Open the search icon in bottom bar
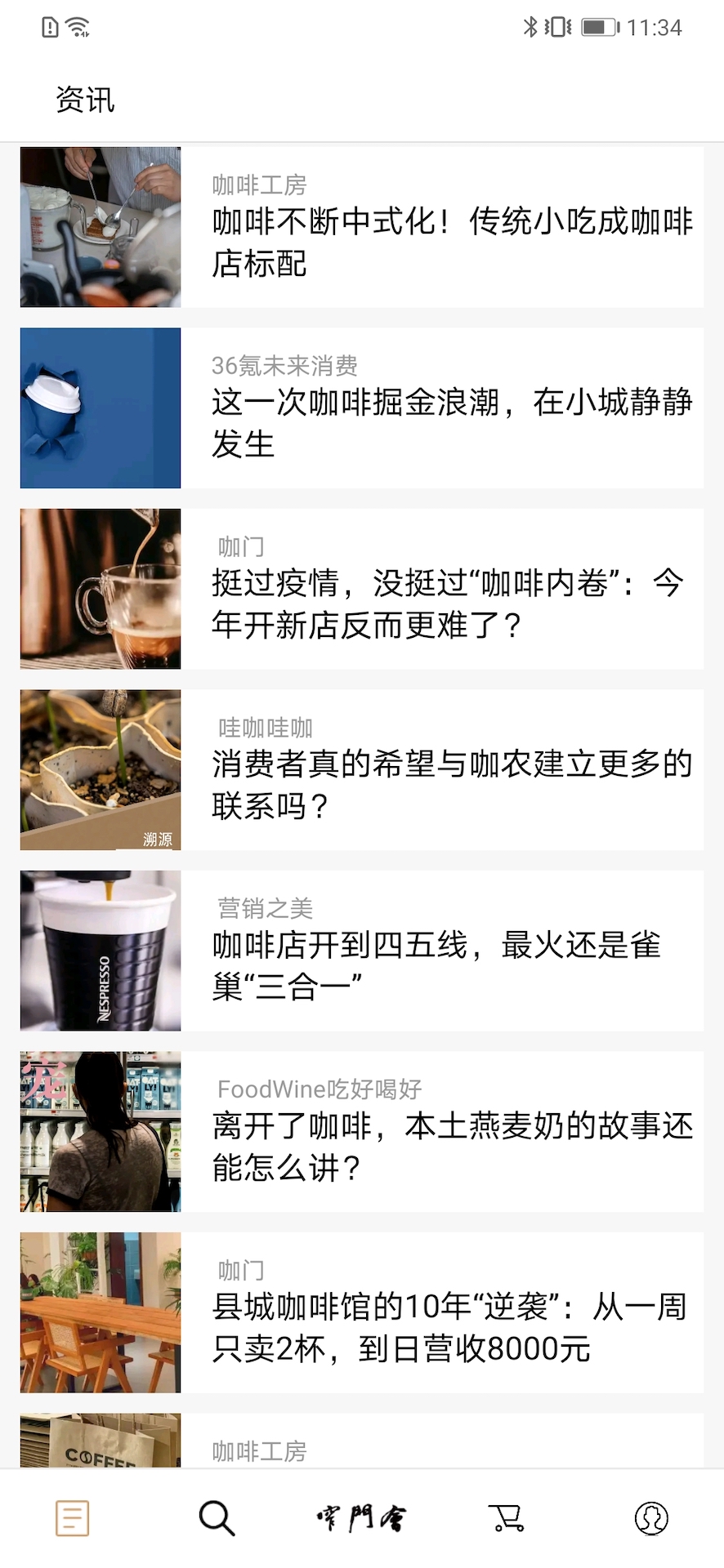The height and width of the screenshot is (1568, 724). click(215, 1517)
